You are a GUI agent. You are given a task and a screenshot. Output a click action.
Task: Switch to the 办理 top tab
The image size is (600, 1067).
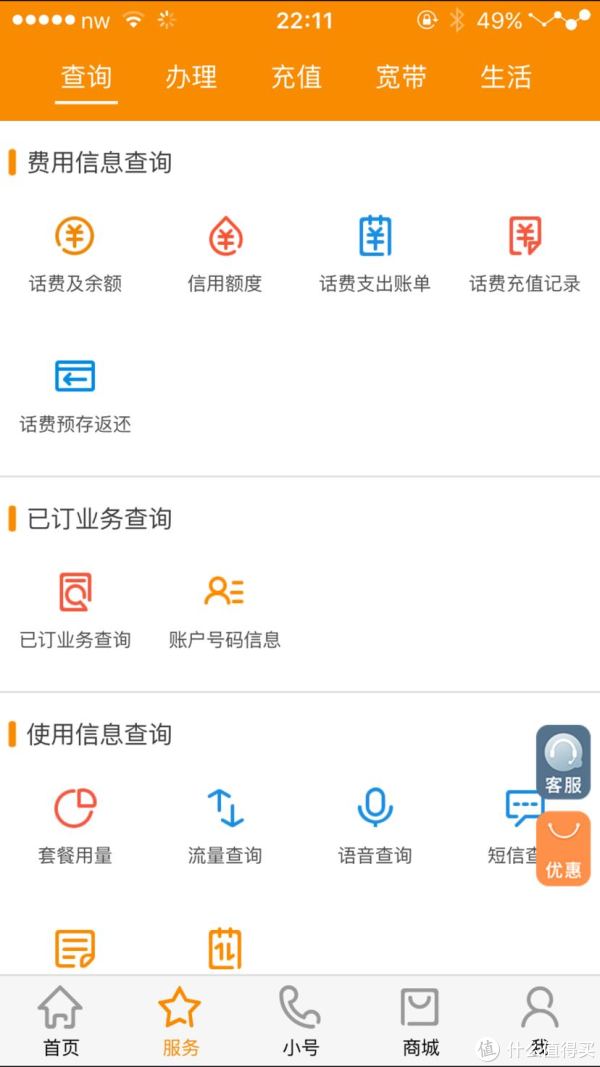click(x=191, y=77)
